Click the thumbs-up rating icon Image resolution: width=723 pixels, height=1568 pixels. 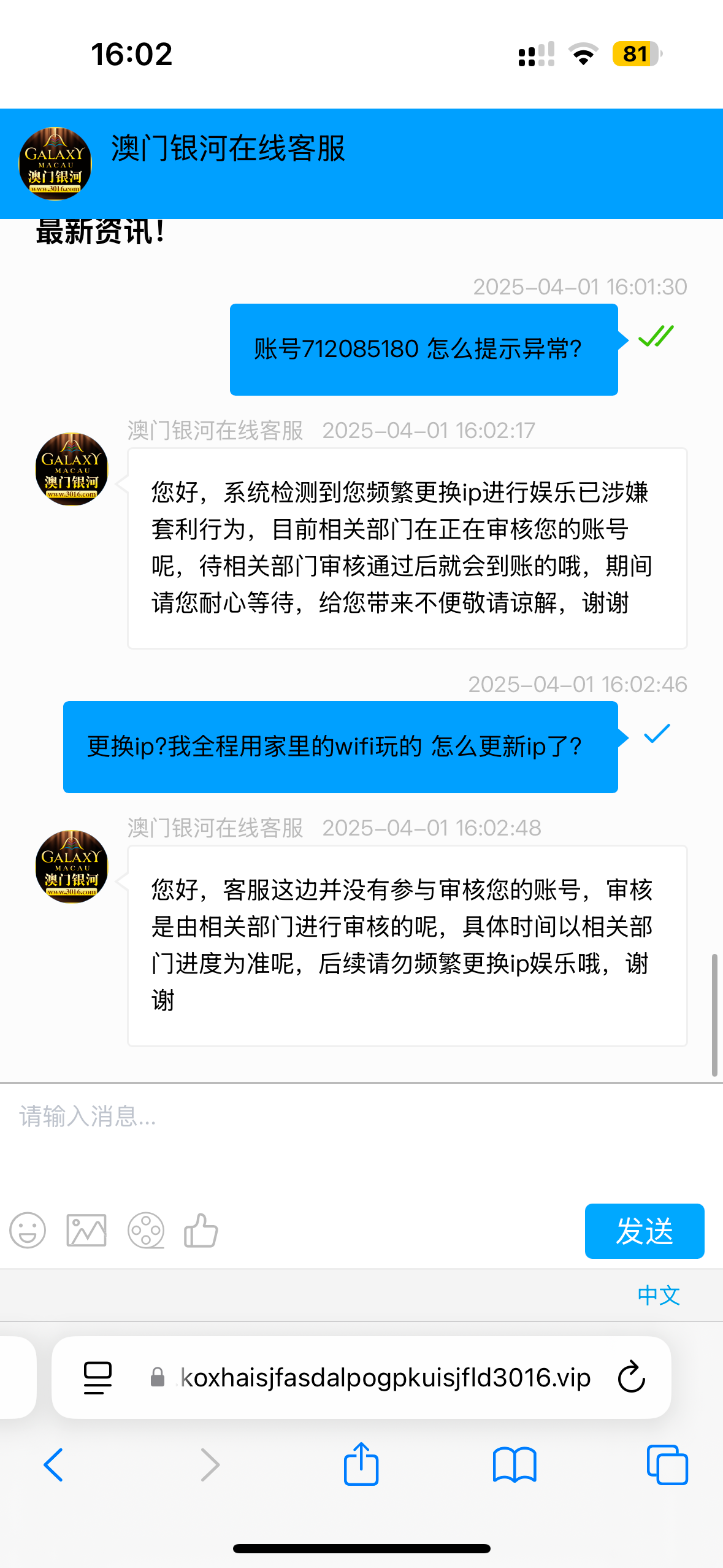(x=201, y=1231)
